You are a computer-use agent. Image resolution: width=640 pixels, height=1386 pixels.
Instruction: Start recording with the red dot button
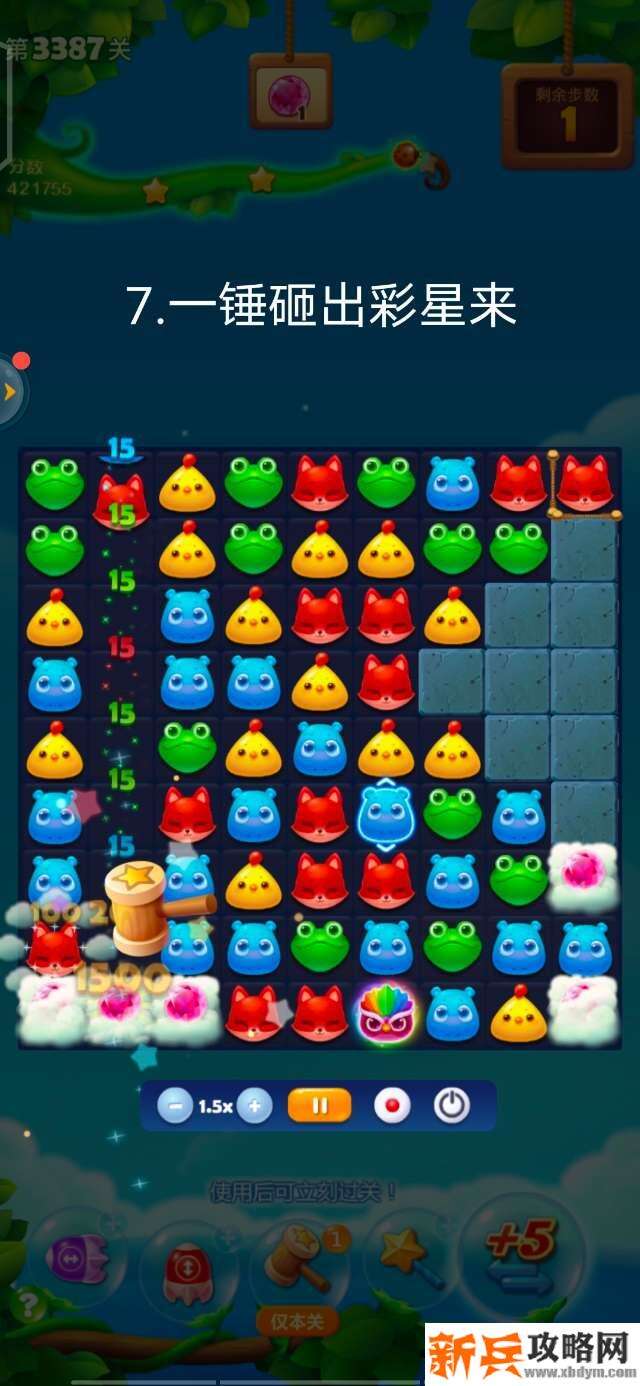point(391,1106)
